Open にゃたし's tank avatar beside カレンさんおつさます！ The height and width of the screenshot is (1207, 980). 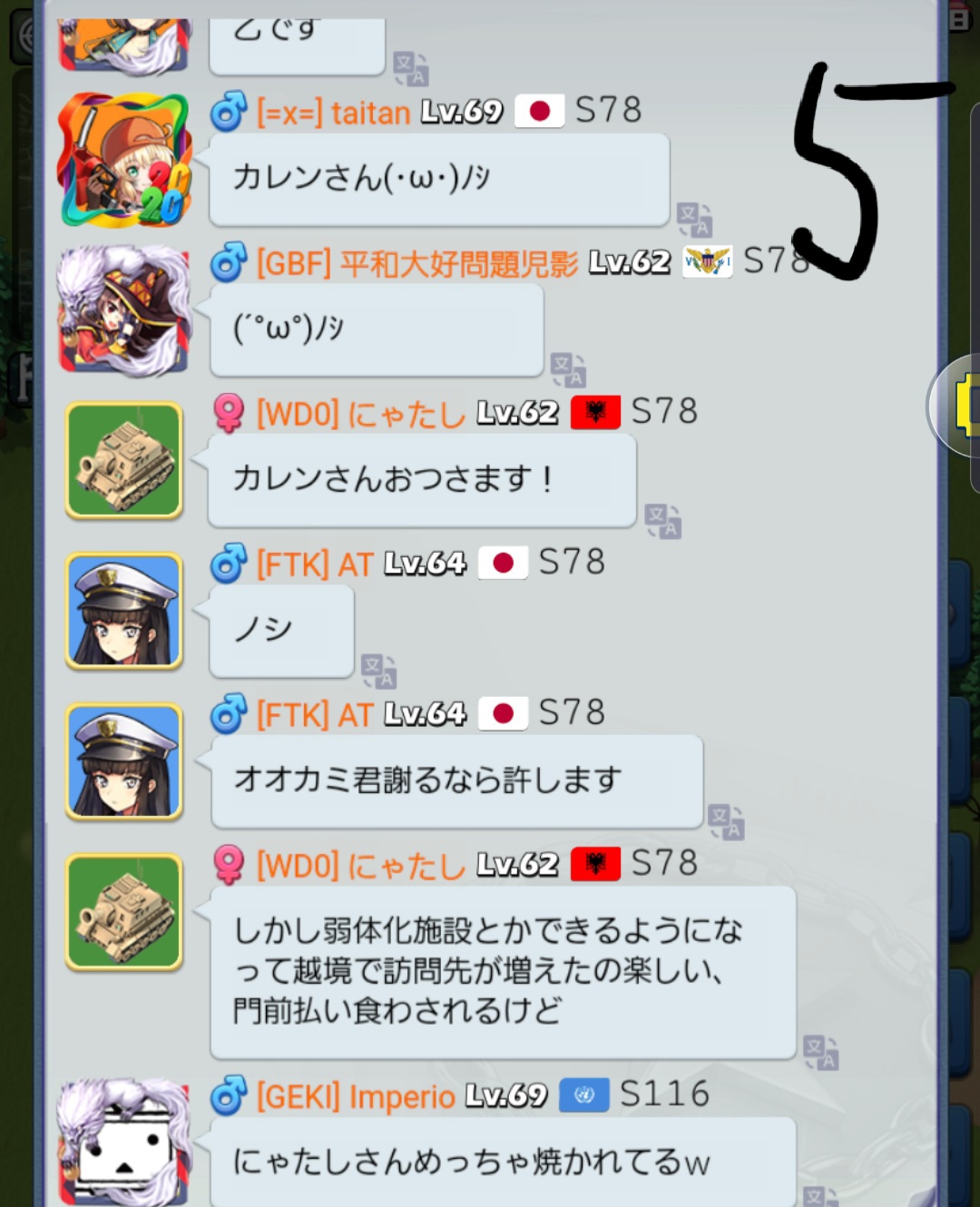click(x=124, y=460)
